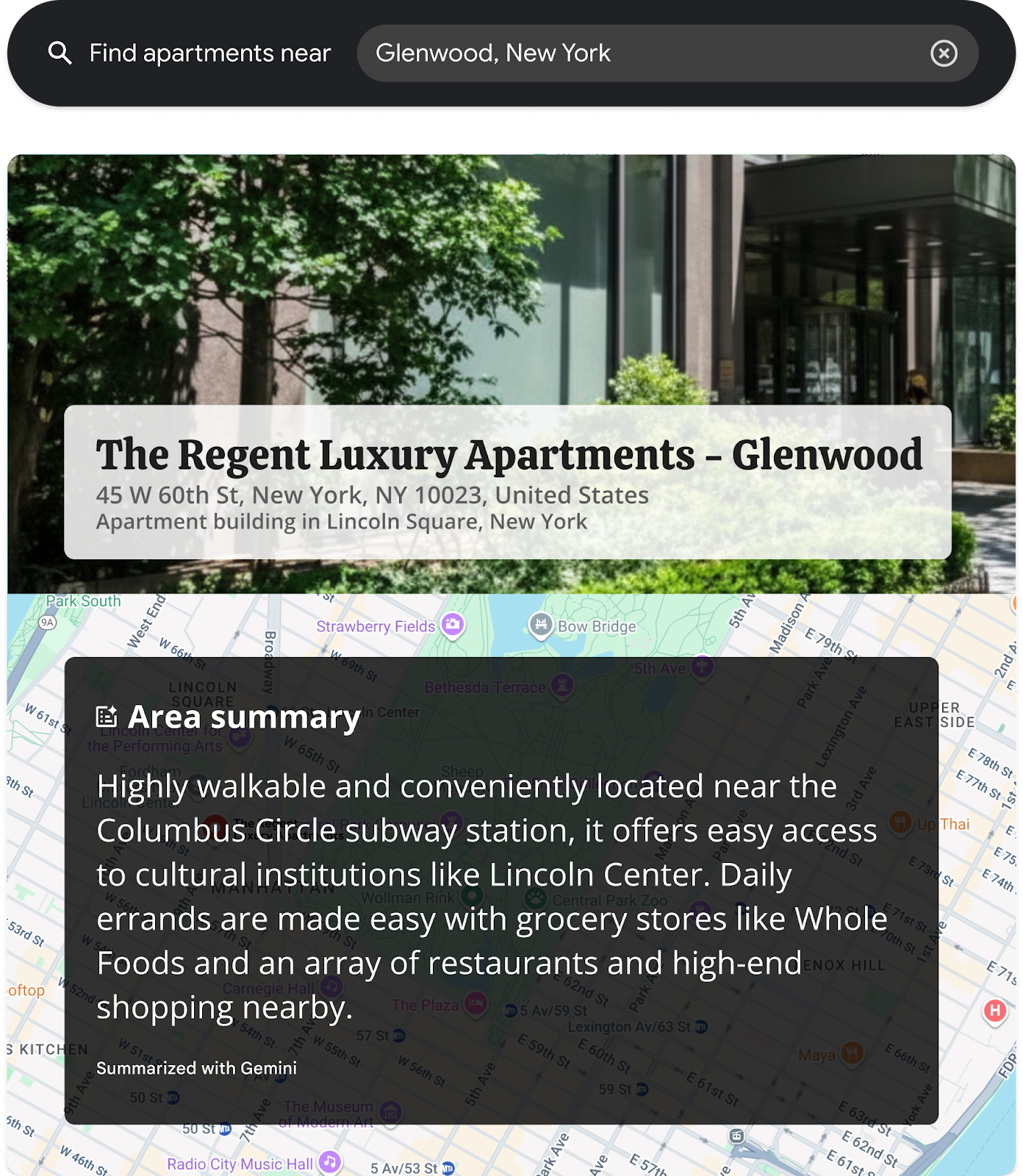Select the Radio City Music Hall marker
Screen dimensions: 1023x1176
(x=330, y=1161)
